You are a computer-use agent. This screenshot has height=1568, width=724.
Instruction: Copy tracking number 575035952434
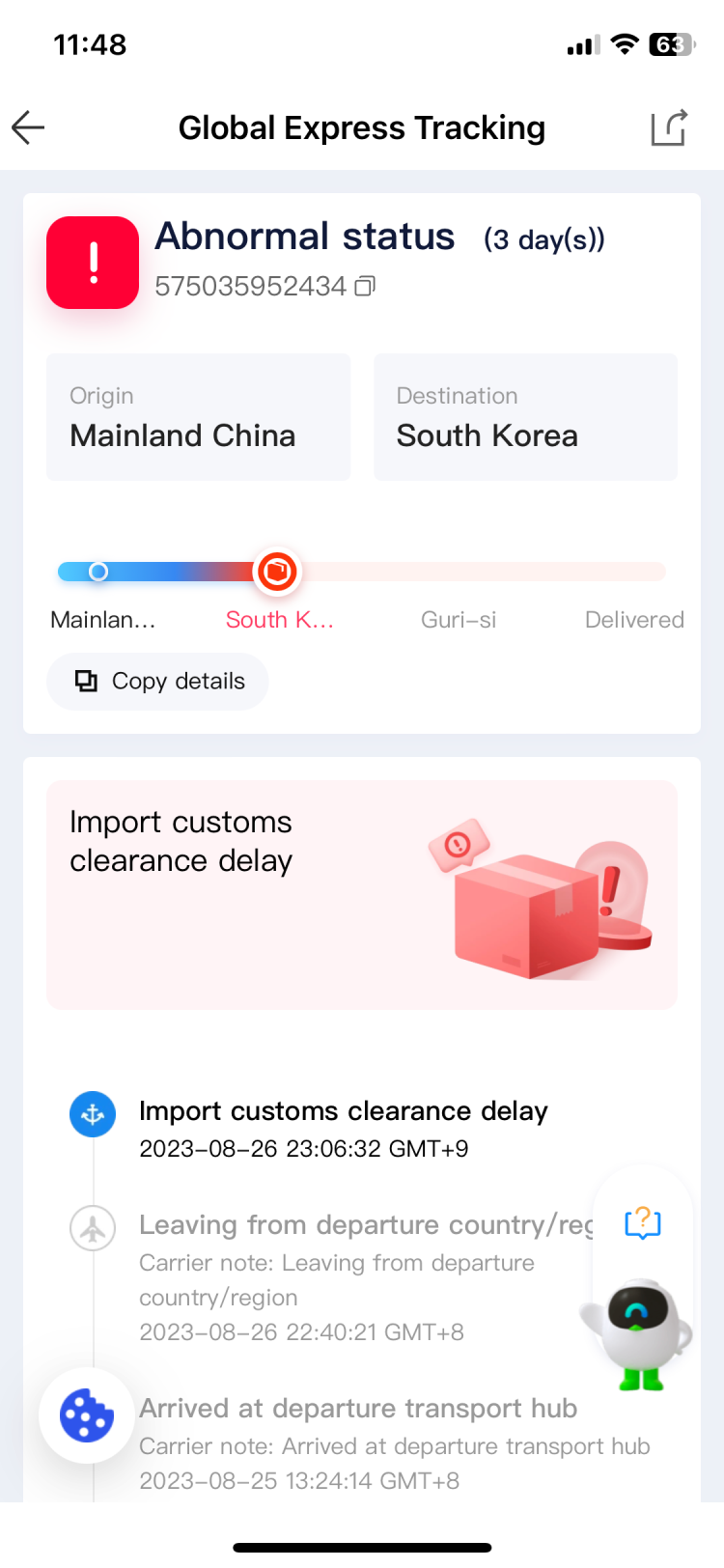365,286
